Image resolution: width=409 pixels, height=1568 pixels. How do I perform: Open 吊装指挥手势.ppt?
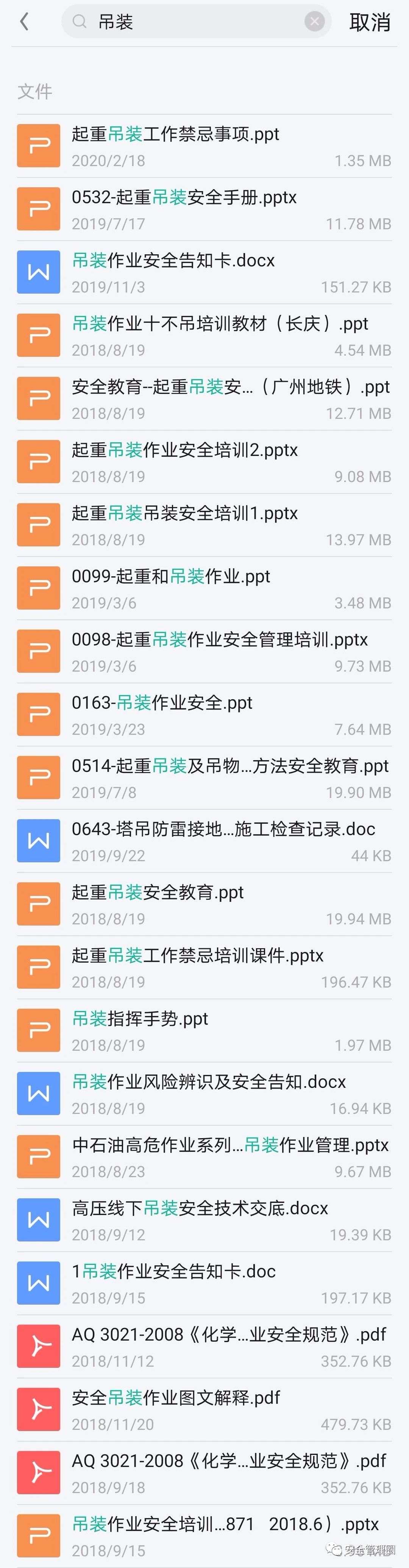(x=204, y=1031)
